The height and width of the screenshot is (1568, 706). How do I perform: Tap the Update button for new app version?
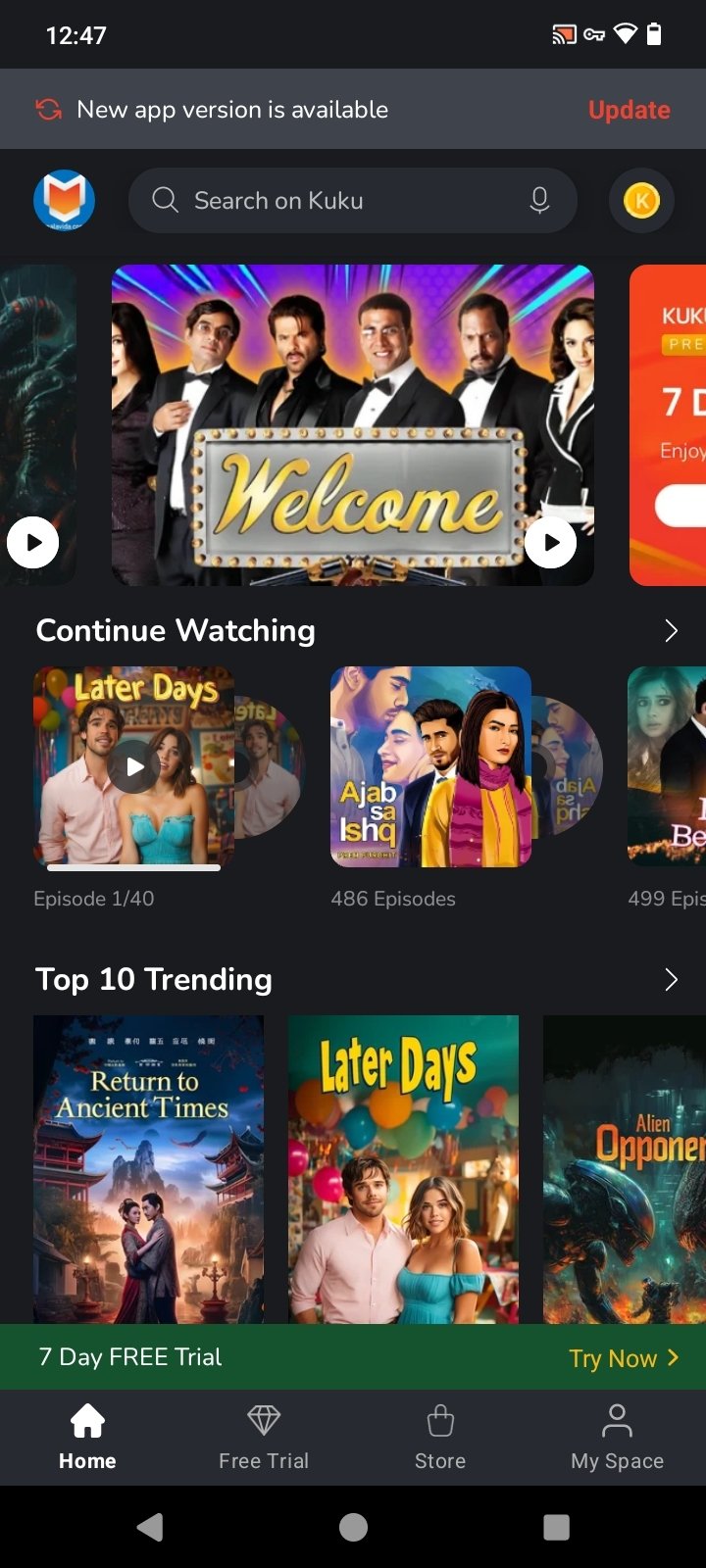pos(629,110)
